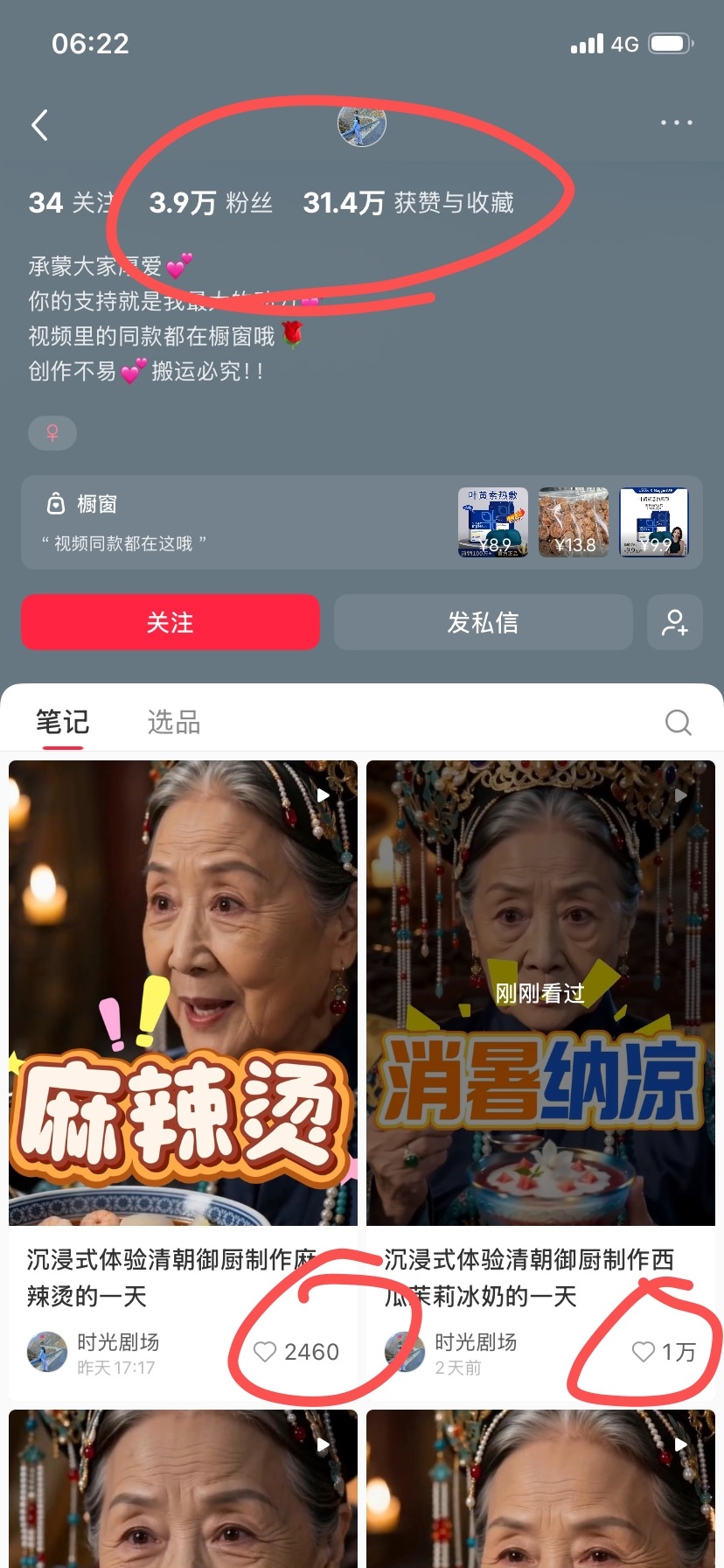
Task: Open the 消暑纳凉 video note
Action: point(540,993)
